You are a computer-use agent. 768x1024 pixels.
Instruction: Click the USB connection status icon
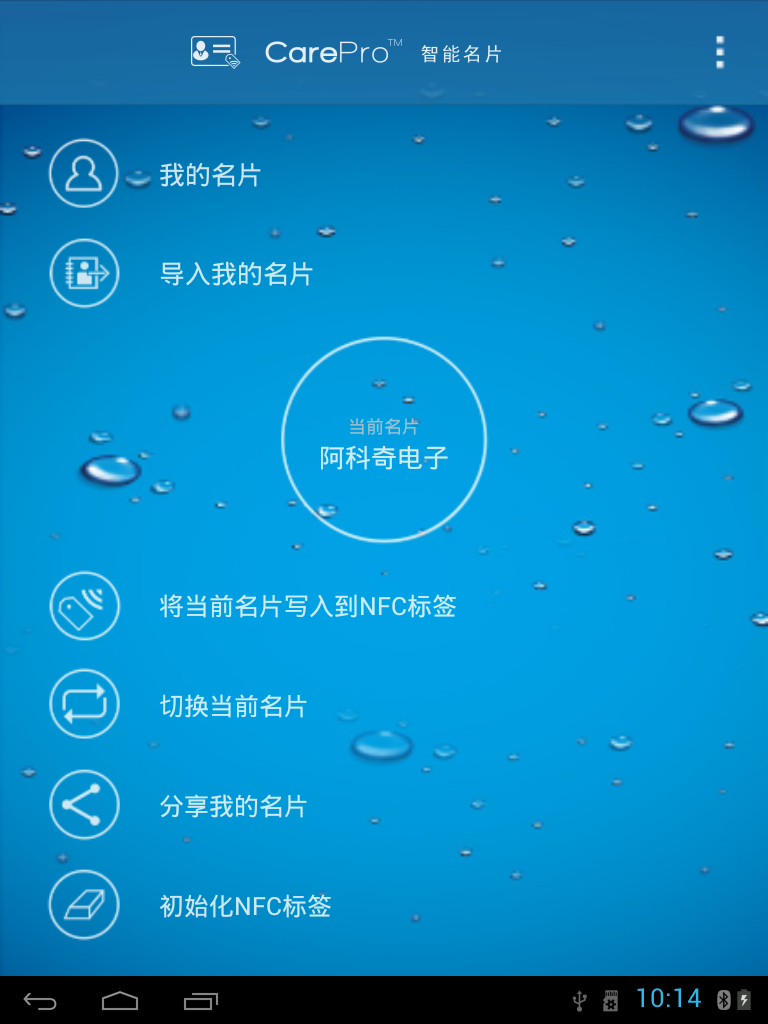(578, 999)
